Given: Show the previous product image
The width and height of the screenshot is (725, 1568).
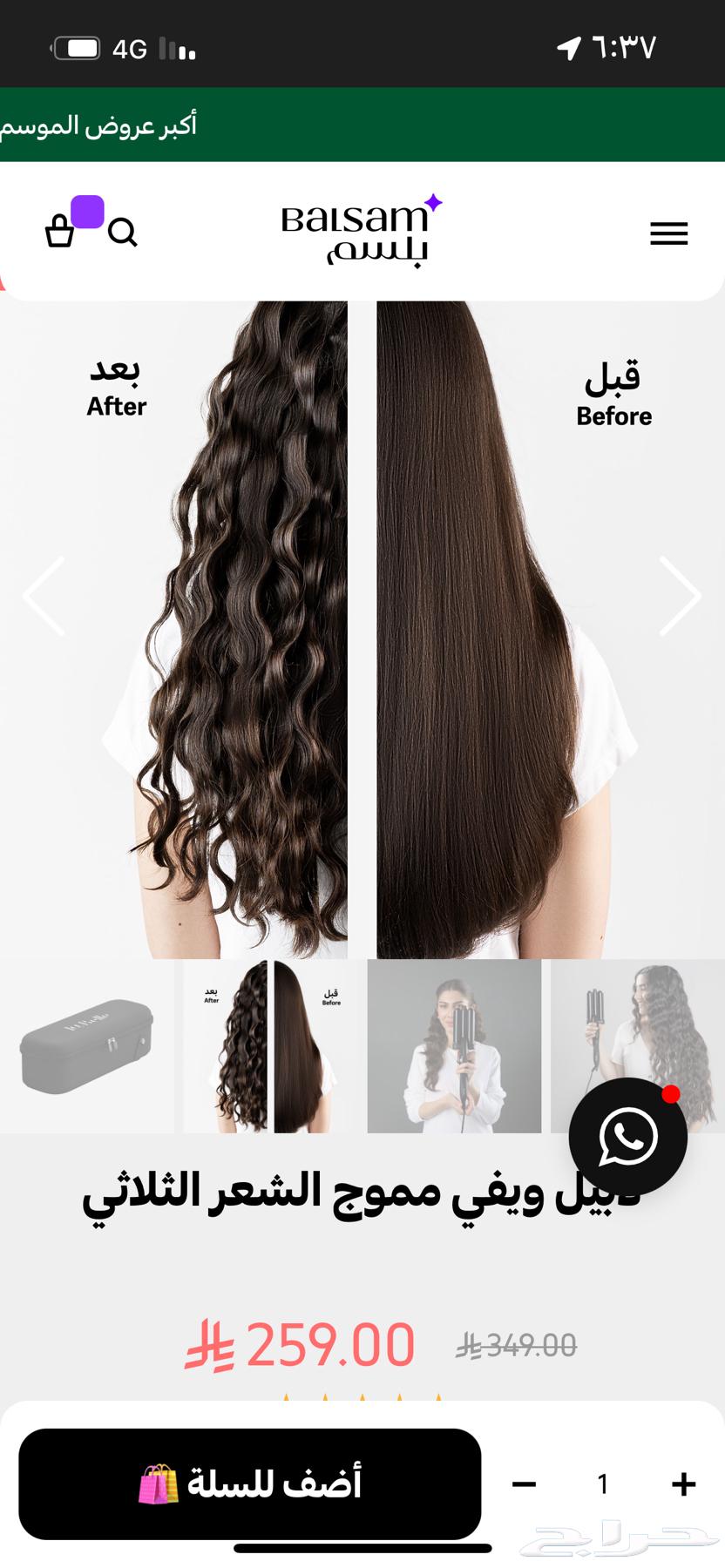Looking at the screenshot, I should (44, 596).
